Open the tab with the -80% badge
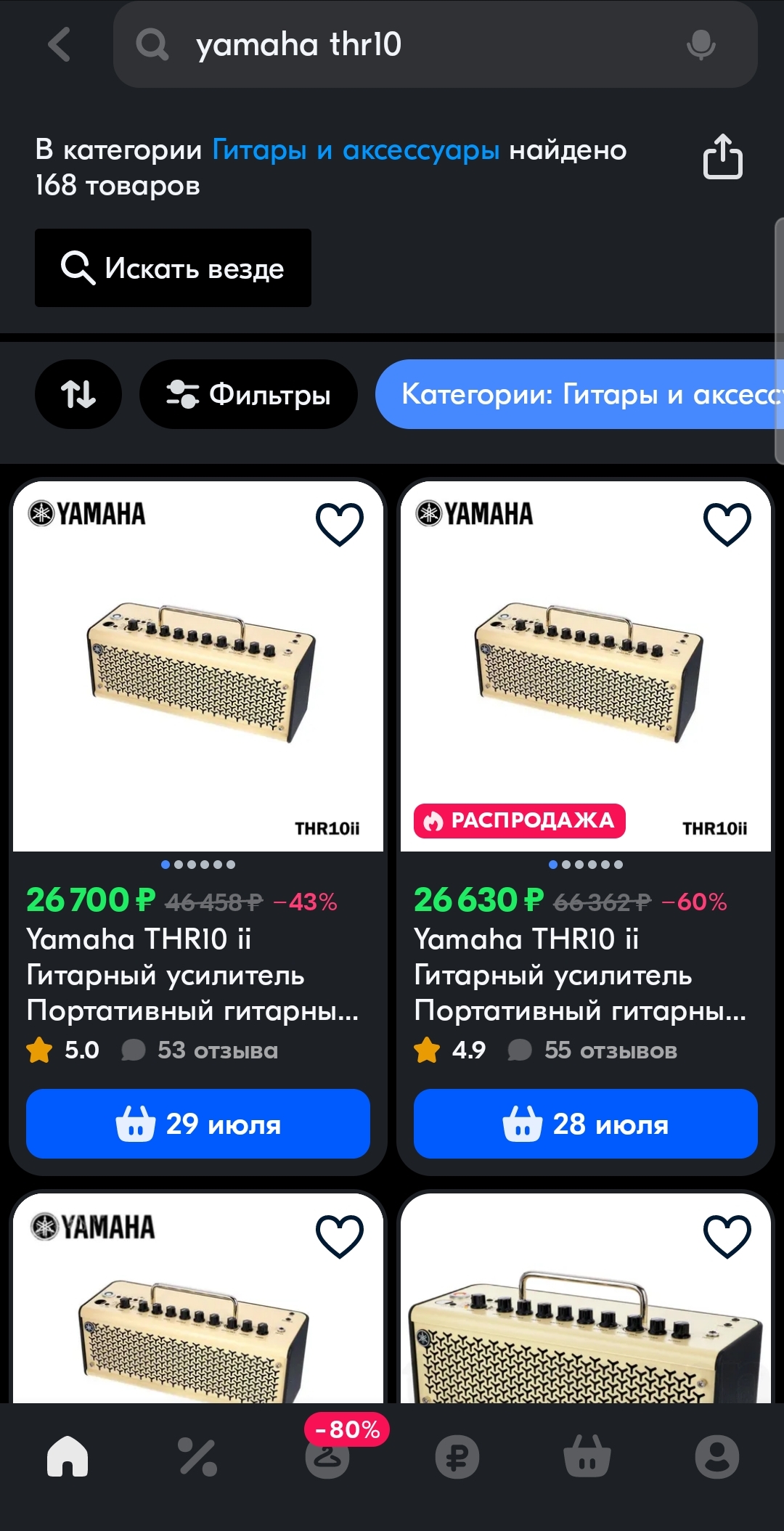Viewport: 784px width, 1531px height. point(327,1456)
